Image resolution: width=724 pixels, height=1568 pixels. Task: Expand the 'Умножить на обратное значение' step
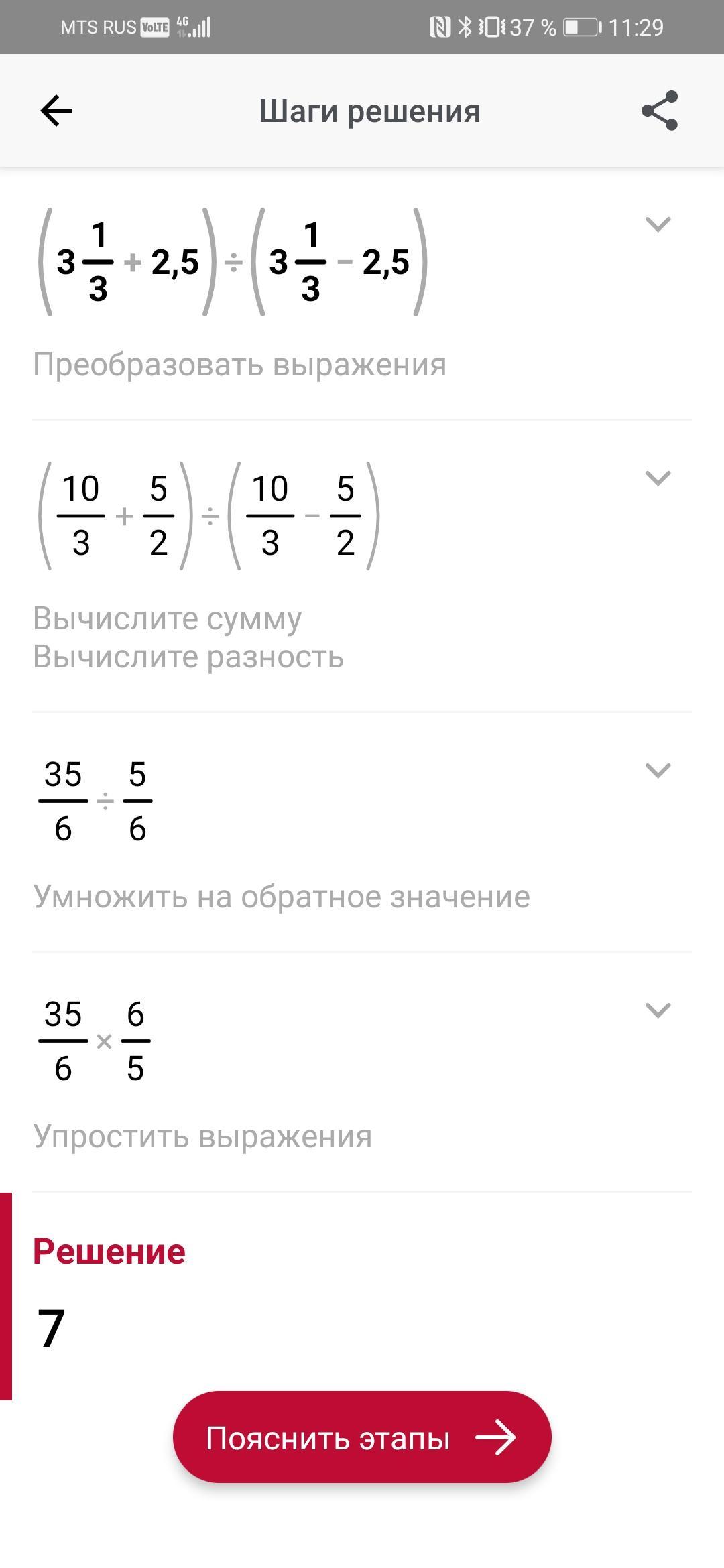658,771
